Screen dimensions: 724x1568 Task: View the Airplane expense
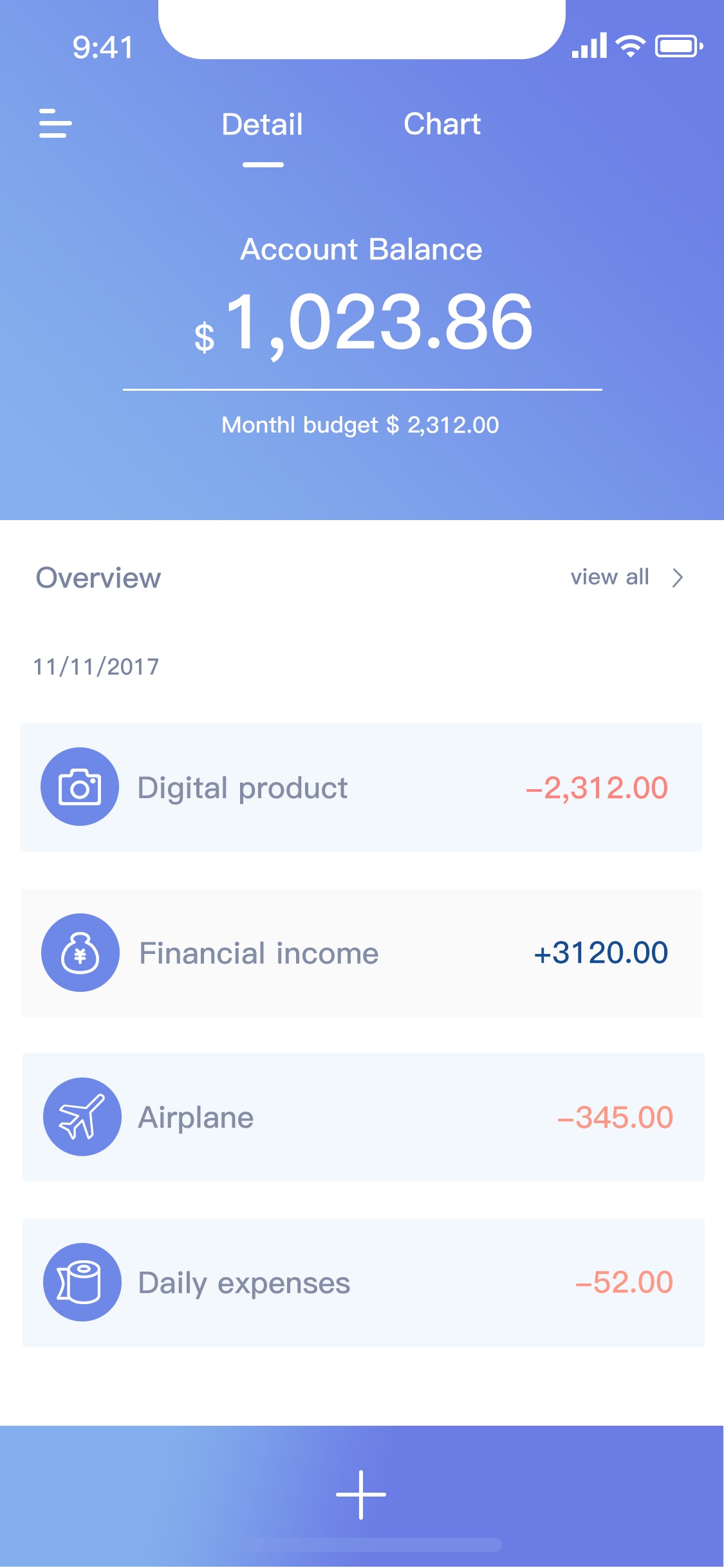pyautogui.click(x=363, y=1117)
